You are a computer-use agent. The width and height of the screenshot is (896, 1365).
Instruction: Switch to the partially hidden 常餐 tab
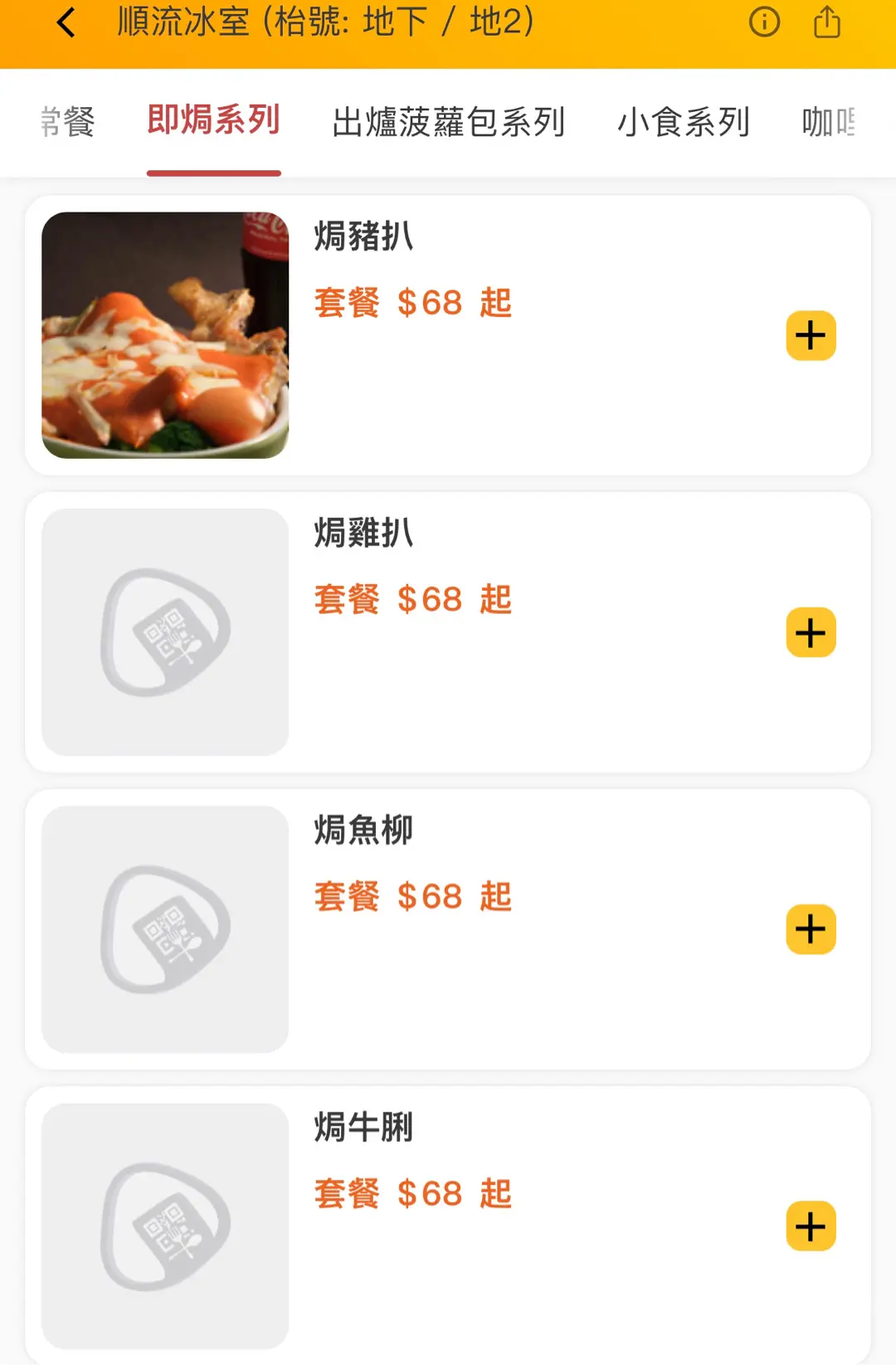coord(68,122)
